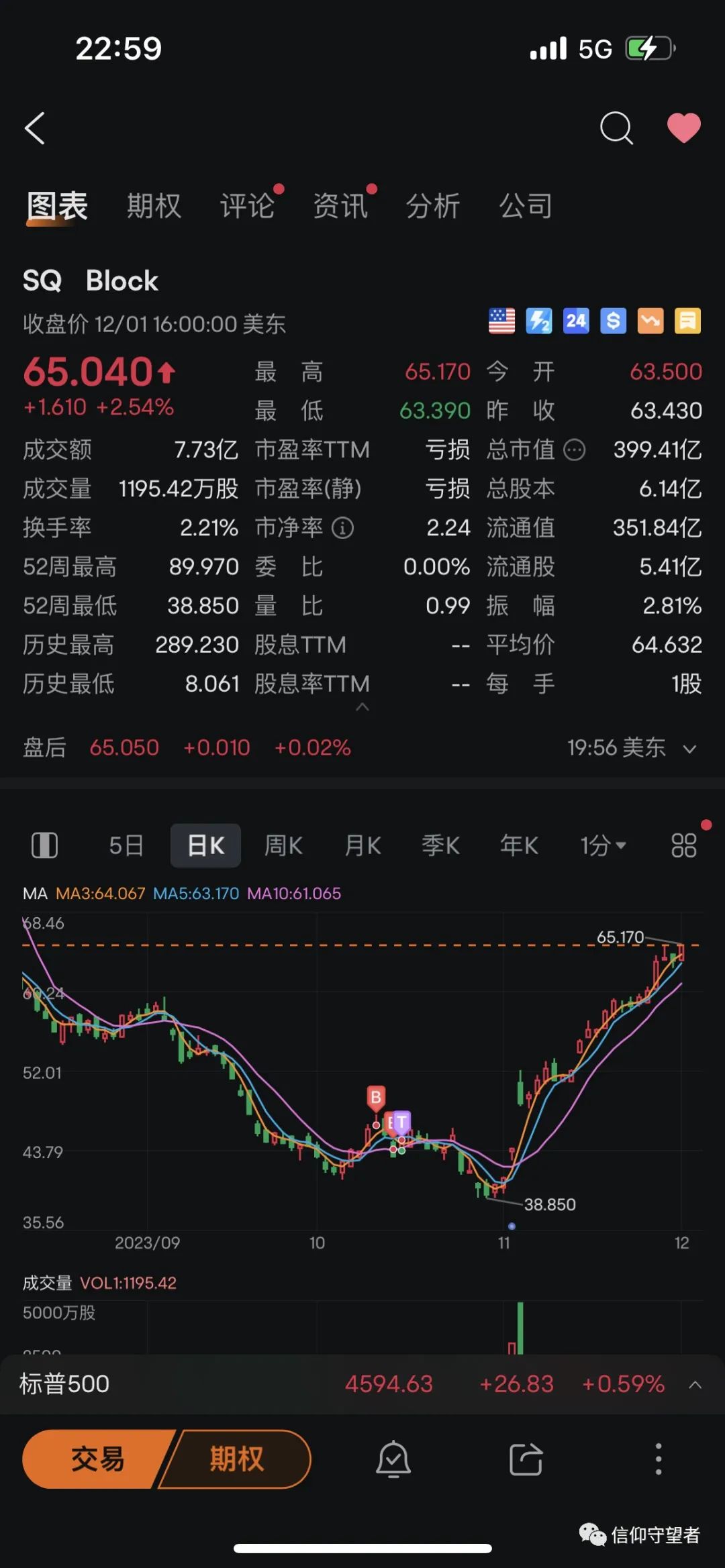Expand the 标普500 index bar
The height and width of the screenshot is (1568, 725).
695,1384
